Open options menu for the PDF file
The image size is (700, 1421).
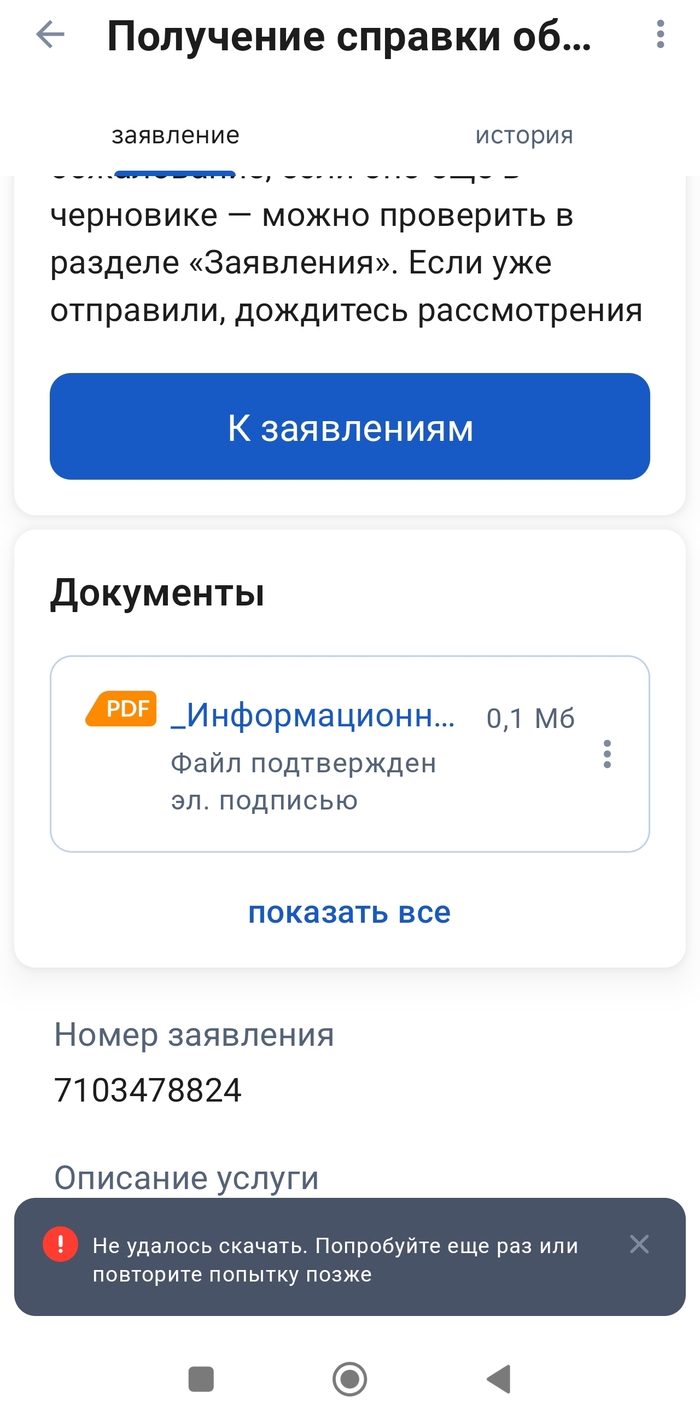coord(607,754)
